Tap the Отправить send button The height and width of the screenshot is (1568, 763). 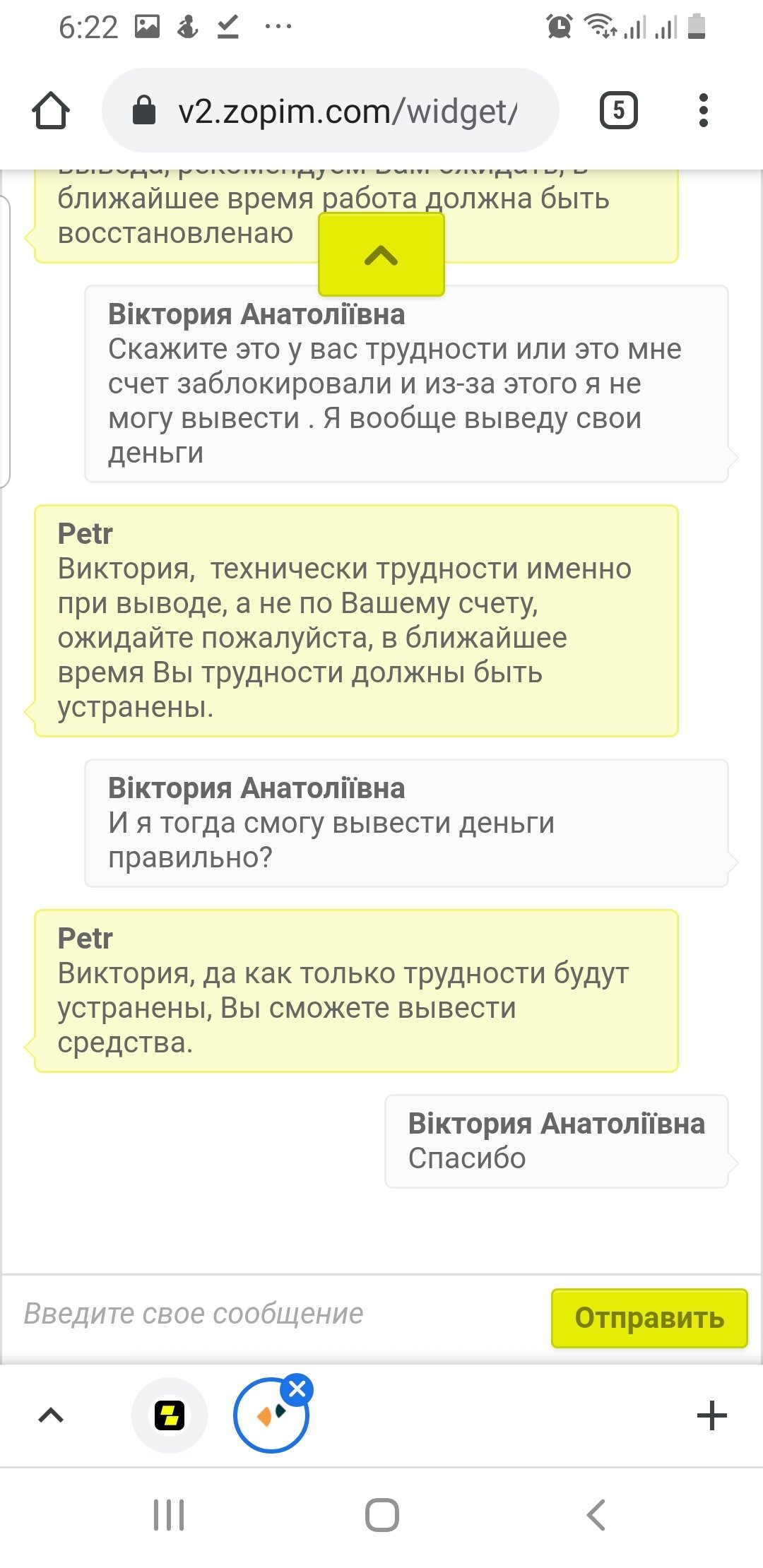tap(649, 1318)
